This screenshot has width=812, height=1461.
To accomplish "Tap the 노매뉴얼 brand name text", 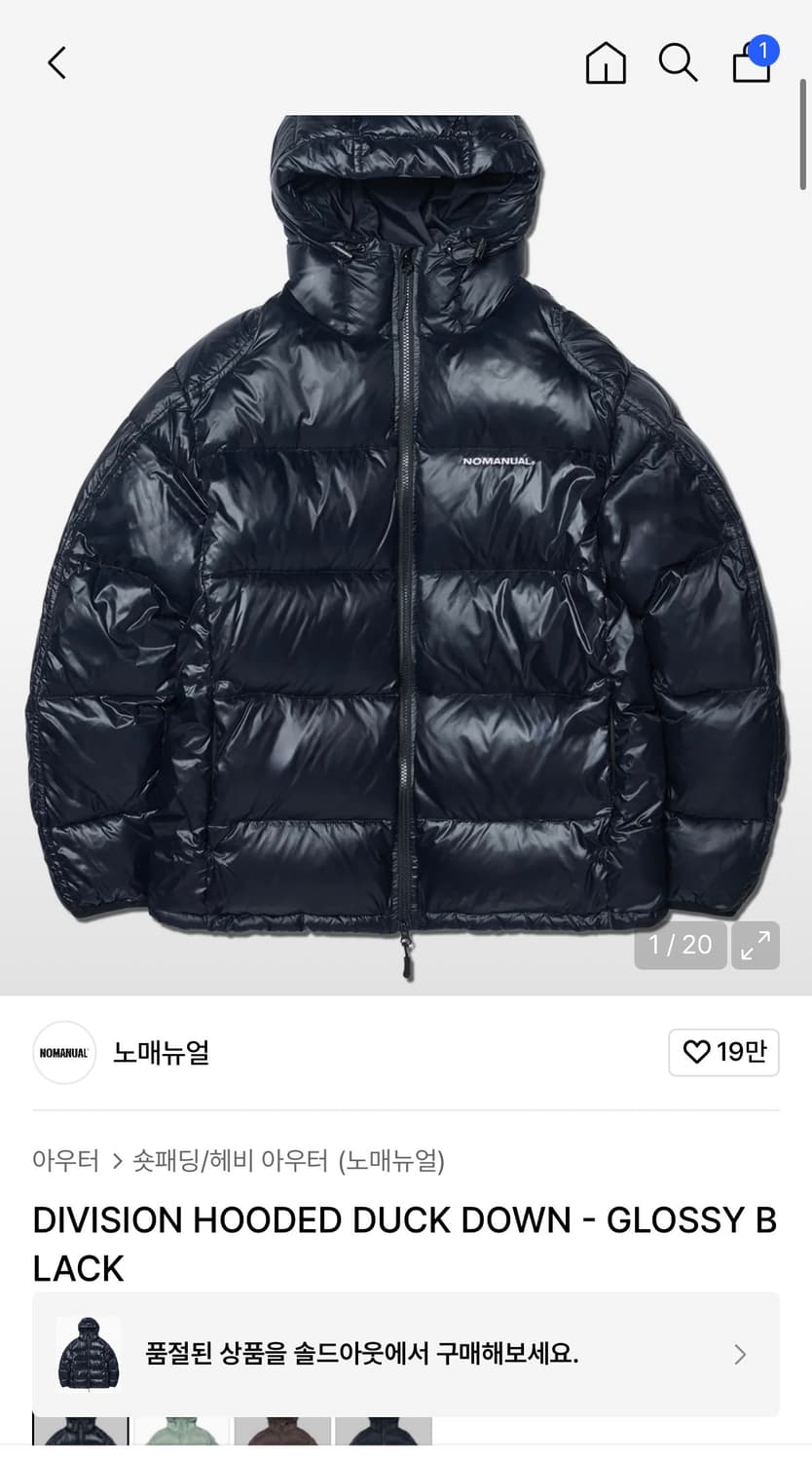I will 160,1053.
